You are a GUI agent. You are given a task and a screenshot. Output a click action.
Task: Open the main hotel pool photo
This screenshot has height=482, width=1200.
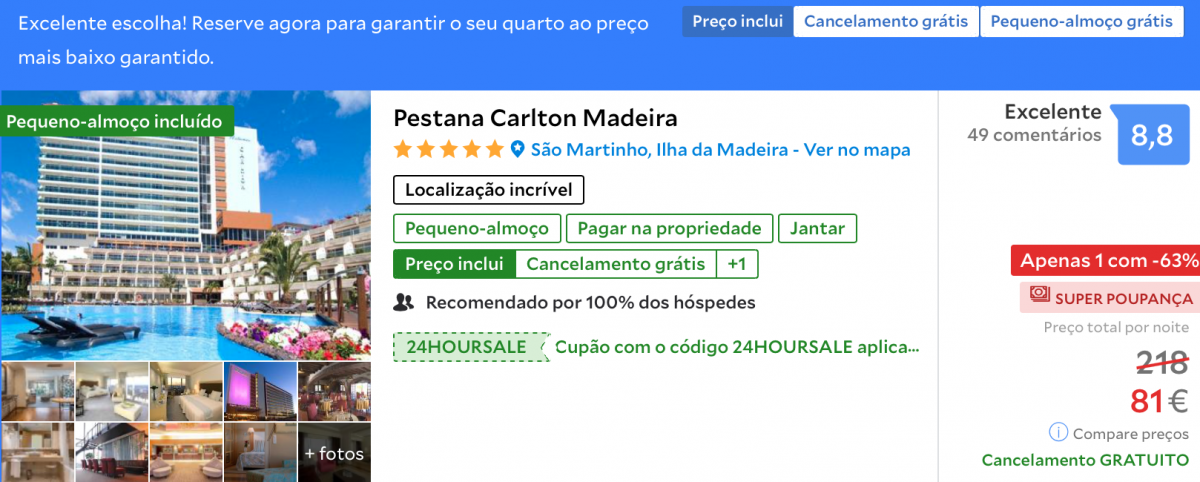point(185,225)
